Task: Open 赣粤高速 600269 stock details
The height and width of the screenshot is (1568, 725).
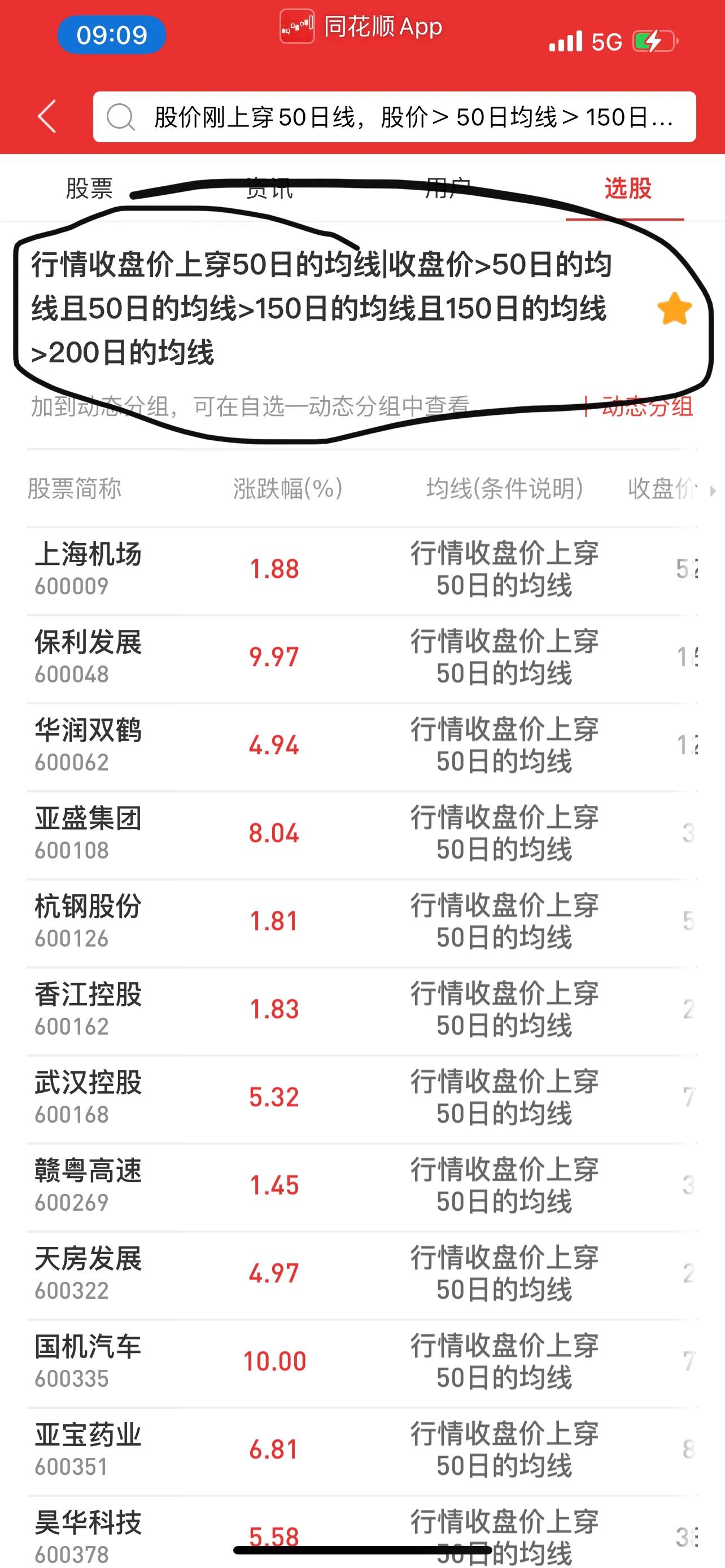Action: [88, 1185]
